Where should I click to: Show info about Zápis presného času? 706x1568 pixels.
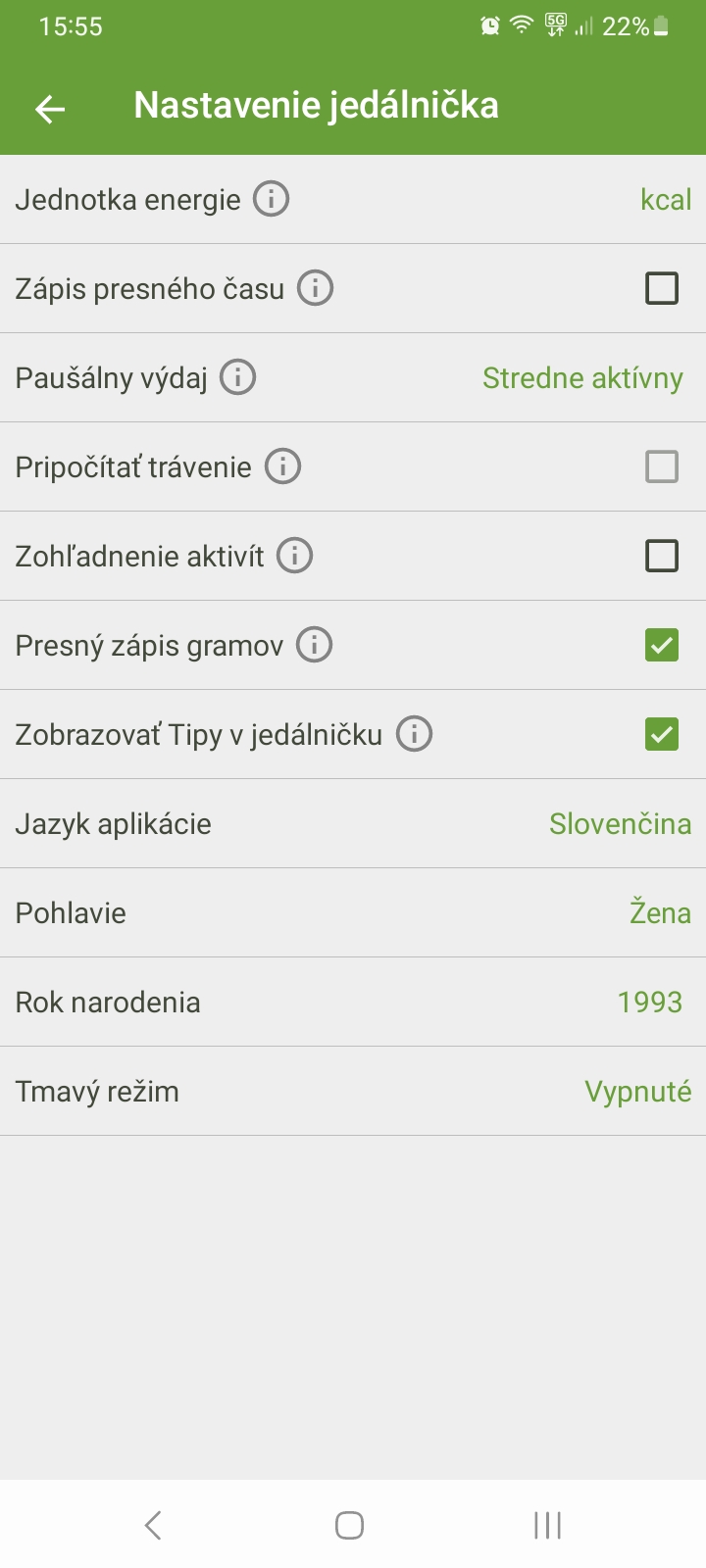click(x=315, y=288)
